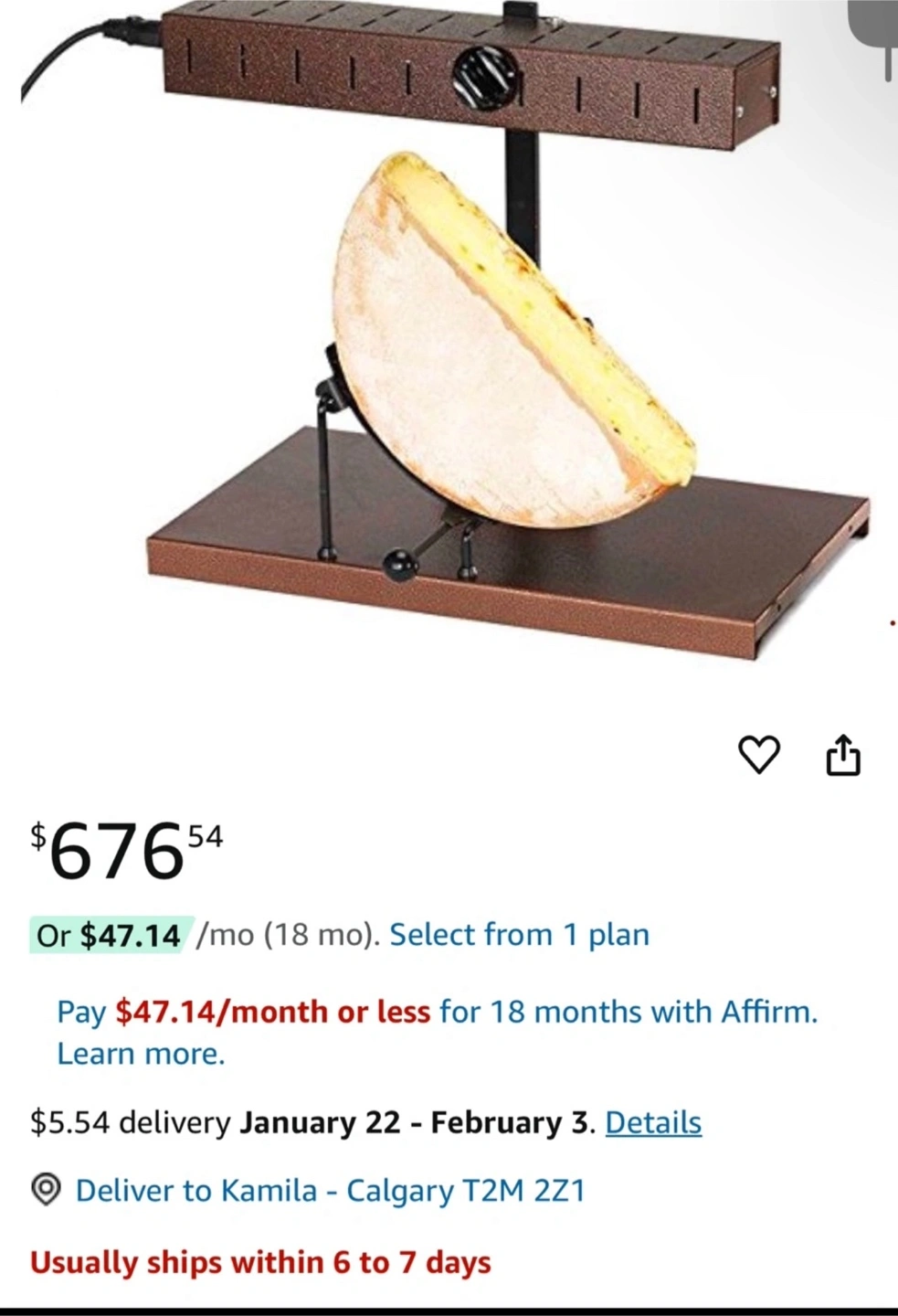
Task: Share this product listing
Action: point(842,754)
